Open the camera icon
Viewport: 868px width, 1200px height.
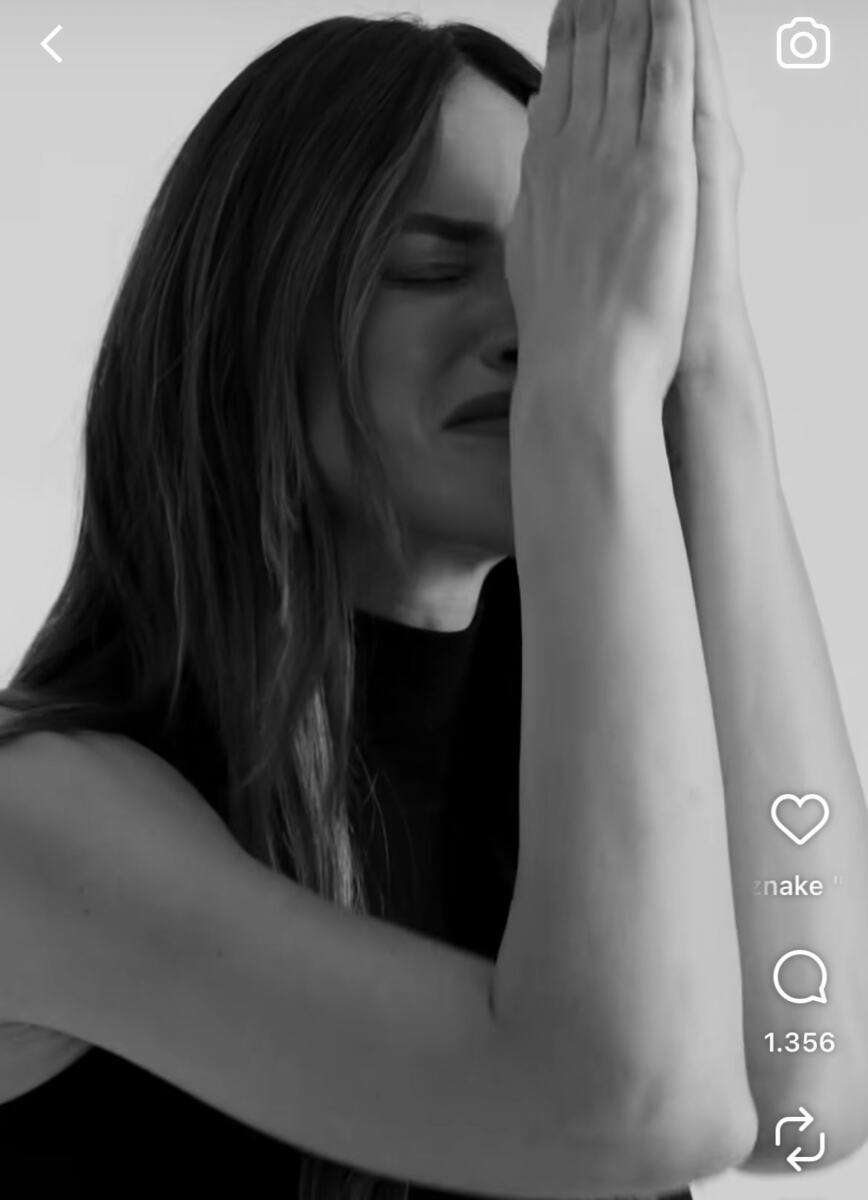(x=803, y=44)
